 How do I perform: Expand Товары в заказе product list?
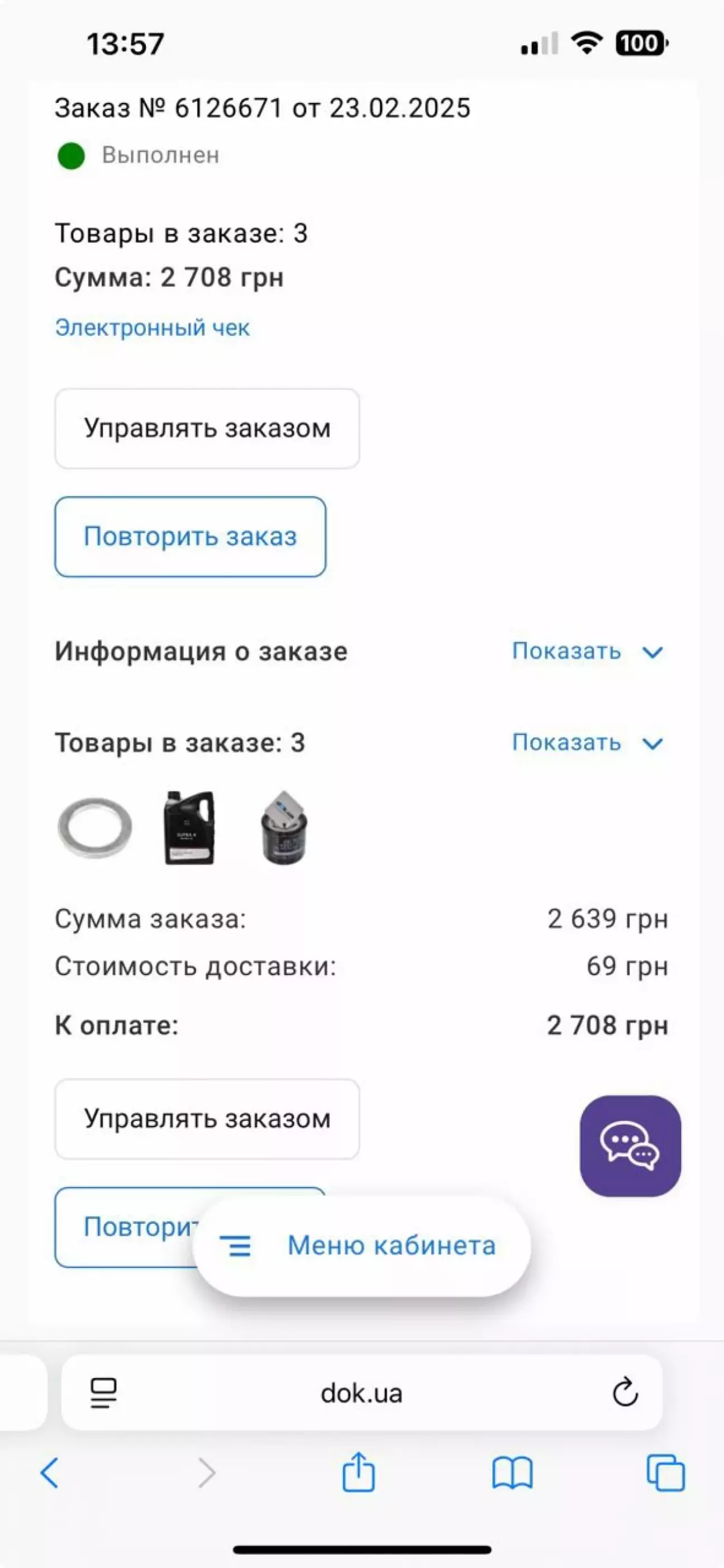pyautogui.click(x=587, y=743)
